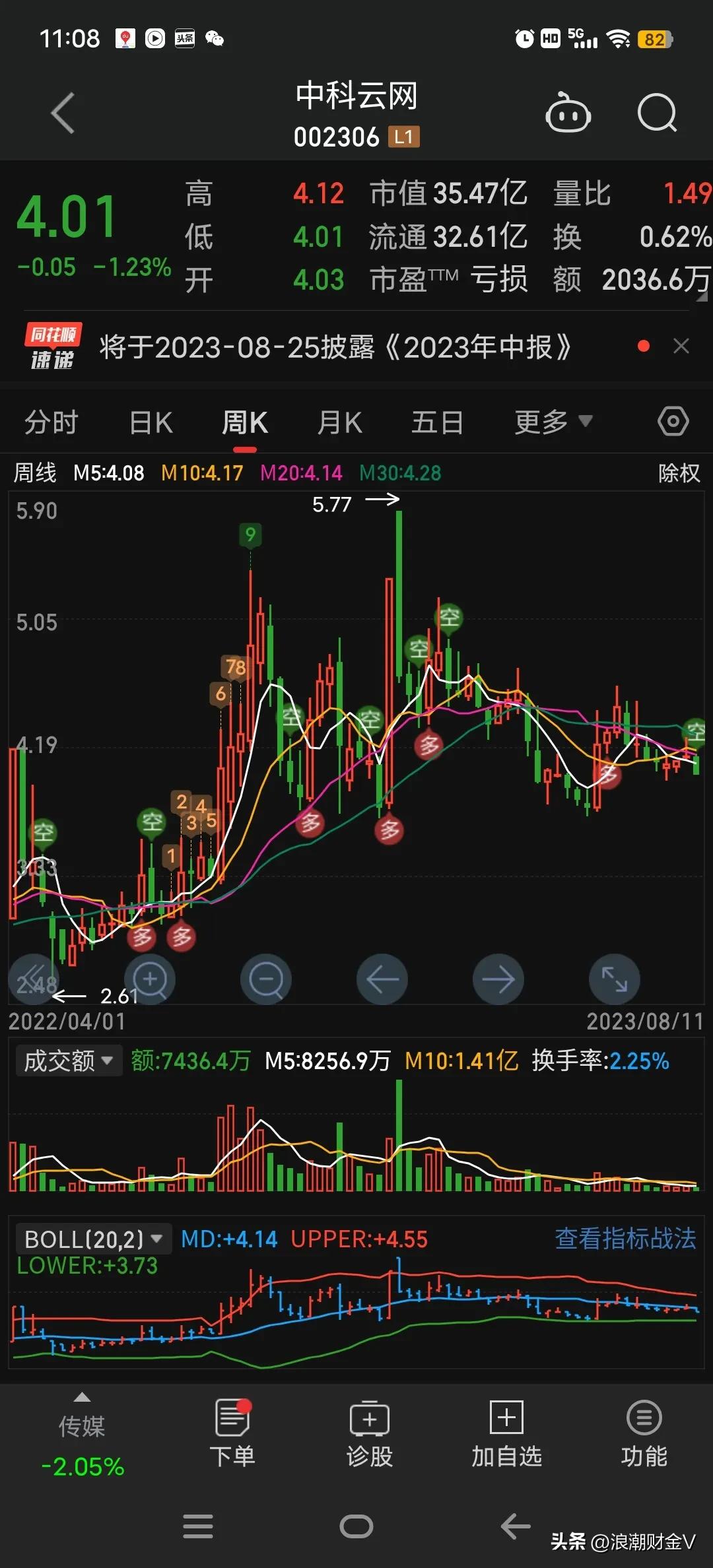Open the 功能 functions menu
The height and width of the screenshot is (1568, 713).
(x=644, y=1432)
